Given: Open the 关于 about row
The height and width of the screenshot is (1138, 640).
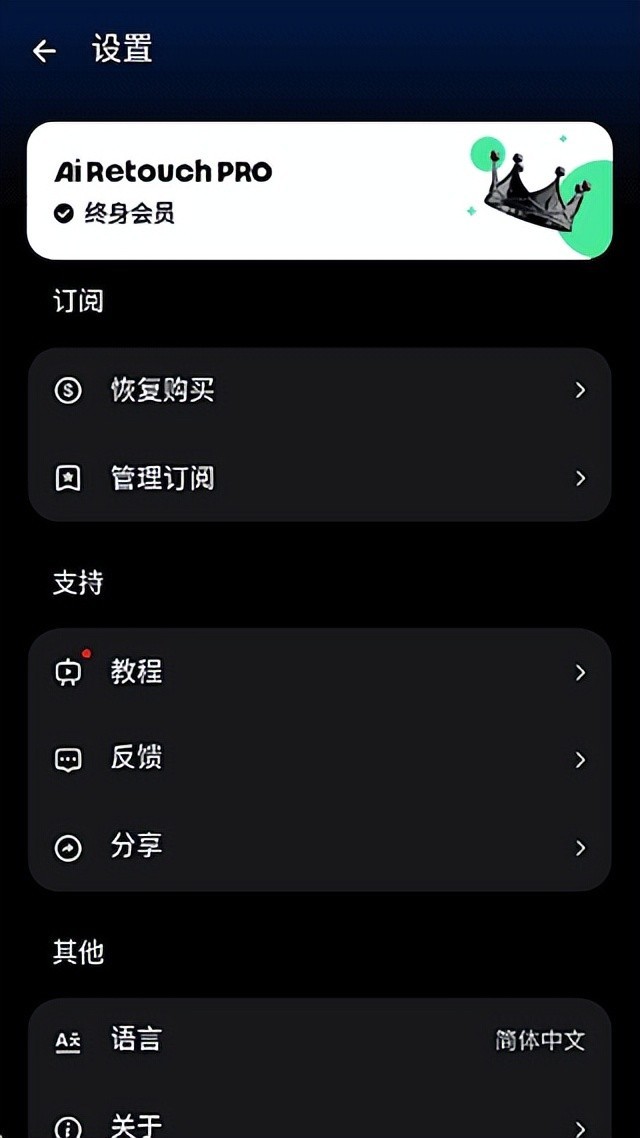Looking at the screenshot, I should [x=319, y=1124].
